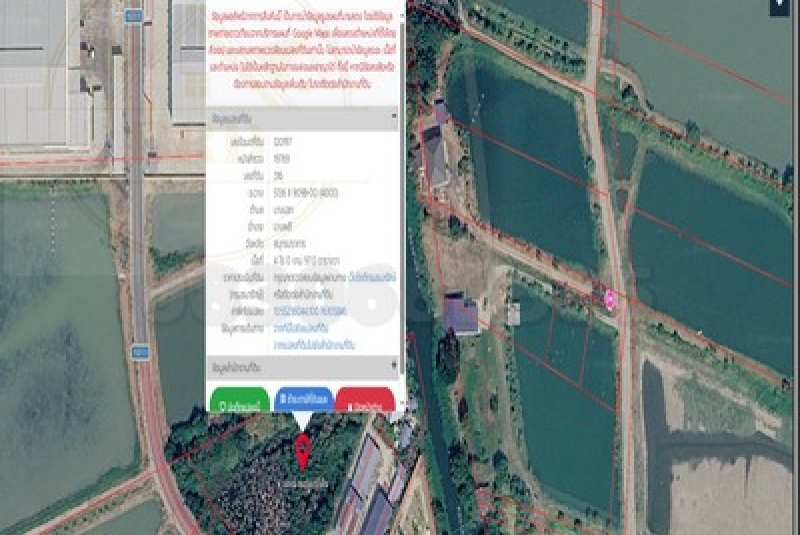Open the dropdown arrow in the top-right corner
The height and width of the screenshot is (535, 800).
click(x=782, y=6)
